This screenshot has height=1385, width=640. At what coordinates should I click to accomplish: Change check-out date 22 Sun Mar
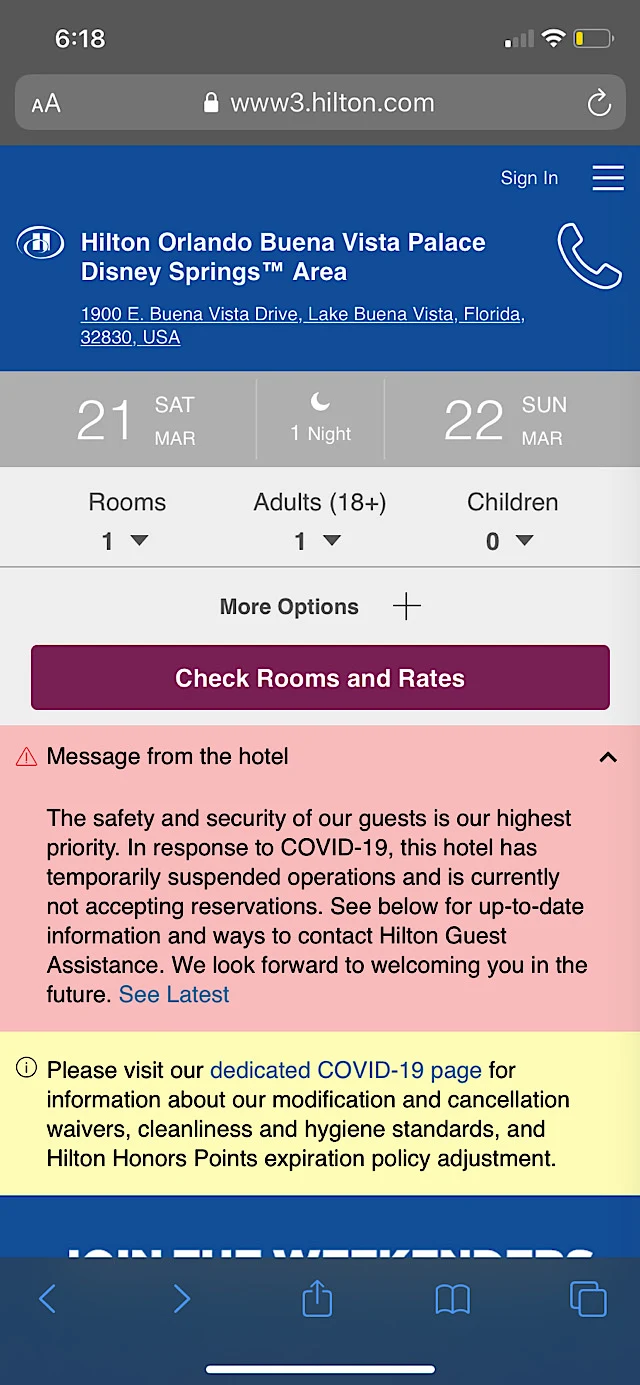(504, 420)
